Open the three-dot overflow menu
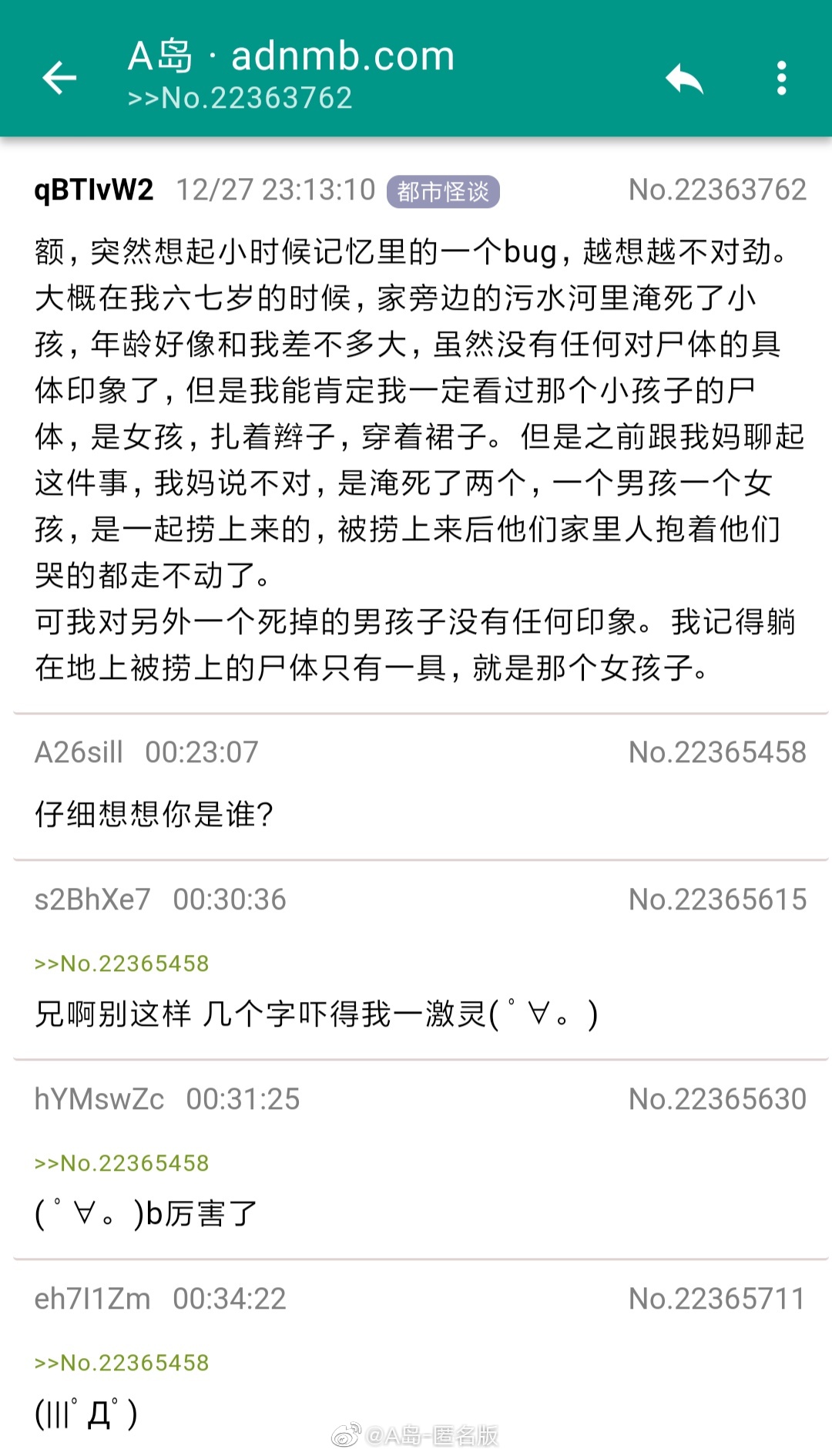This screenshot has height=1456, width=832. 781,79
